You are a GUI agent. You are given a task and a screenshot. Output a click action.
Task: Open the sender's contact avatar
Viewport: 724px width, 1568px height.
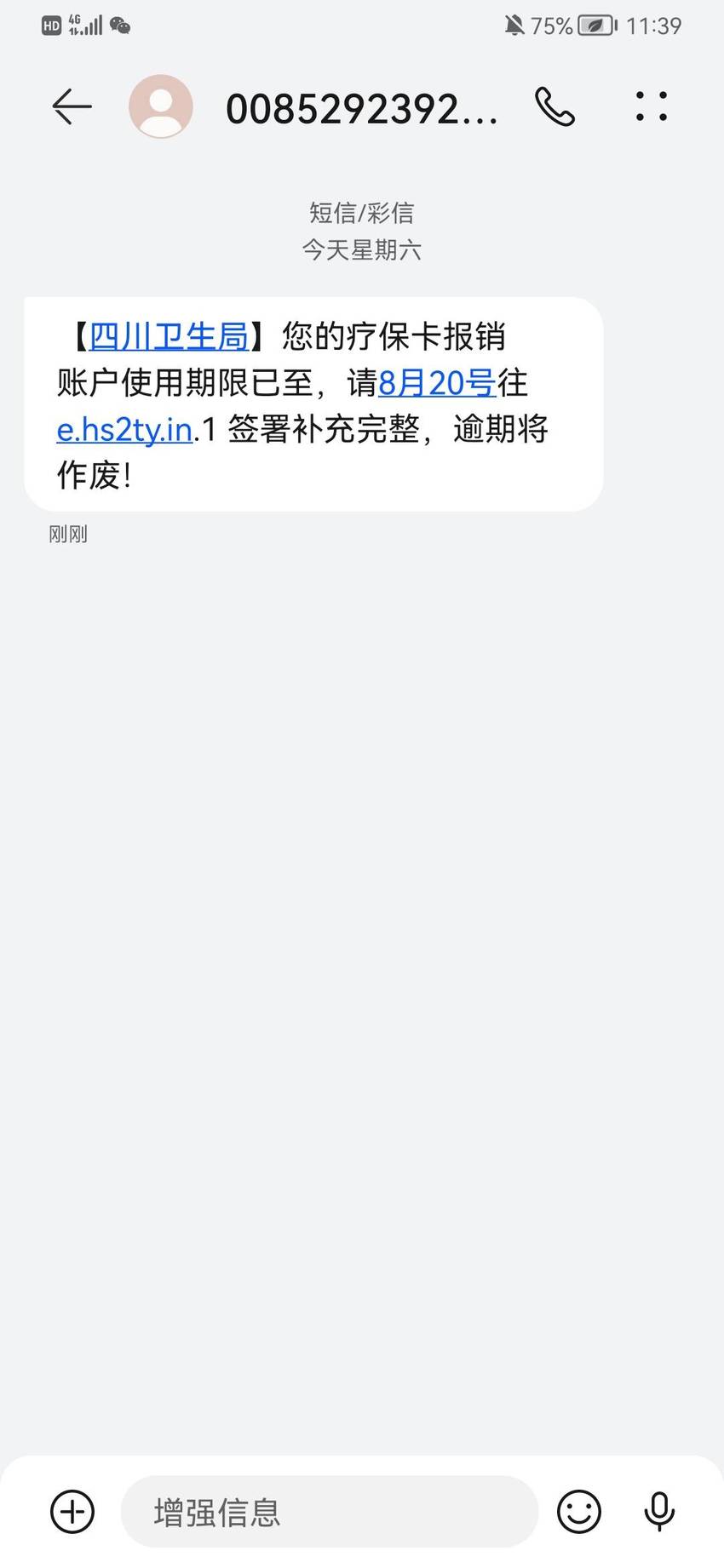[161, 106]
